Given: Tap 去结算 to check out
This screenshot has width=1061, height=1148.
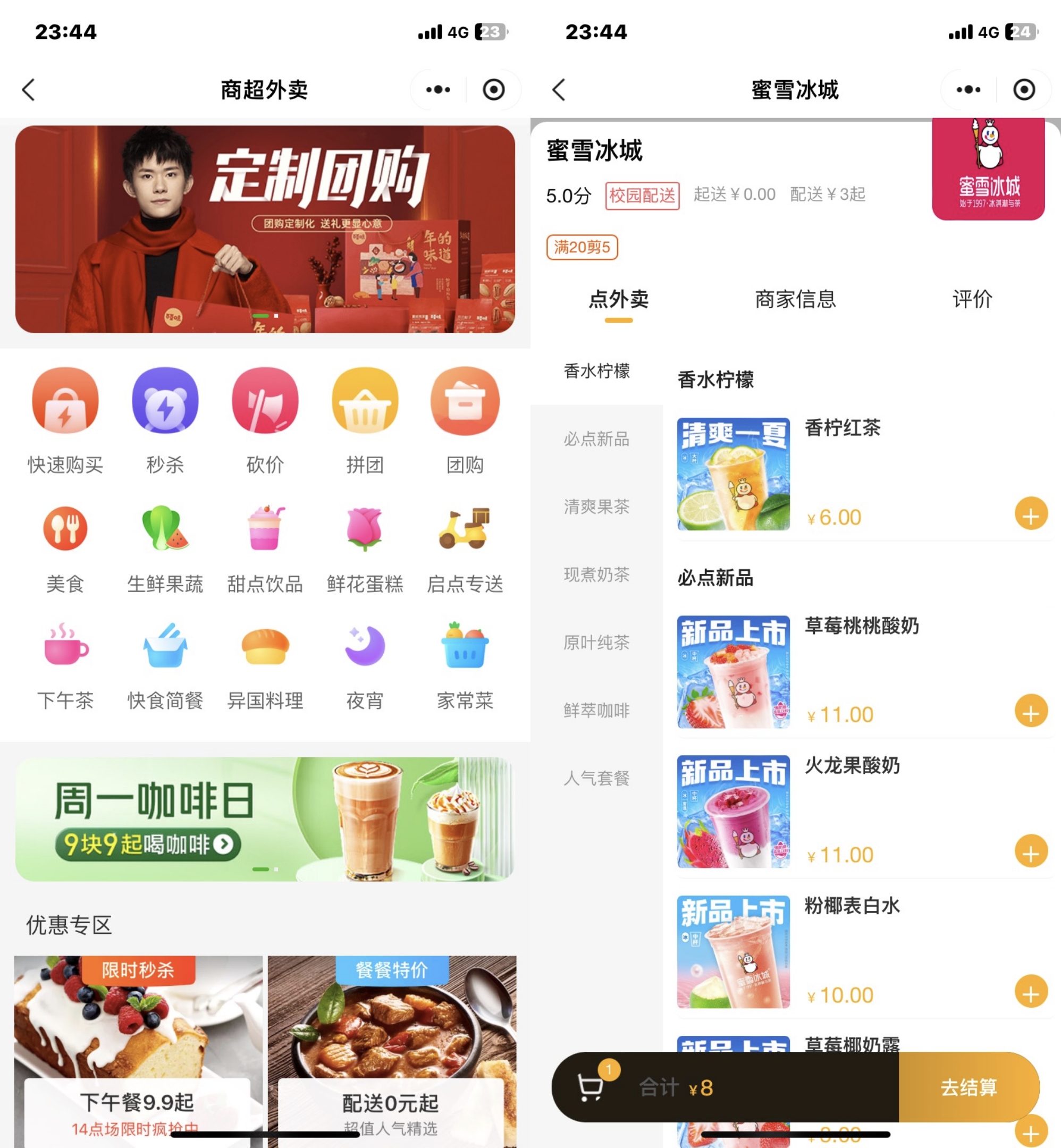Looking at the screenshot, I should pyautogui.click(x=969, y=1086).
